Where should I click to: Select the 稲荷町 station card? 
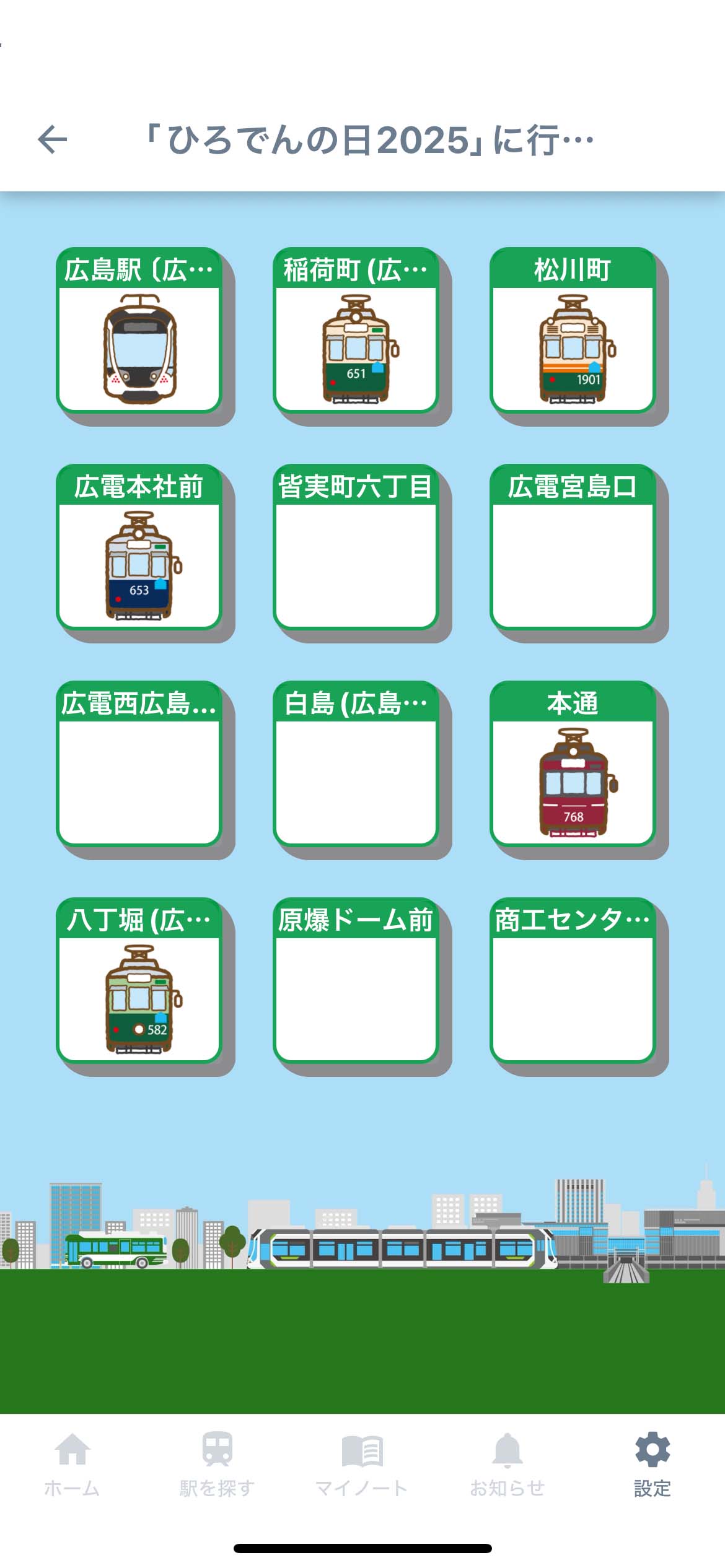click(356, 331)
